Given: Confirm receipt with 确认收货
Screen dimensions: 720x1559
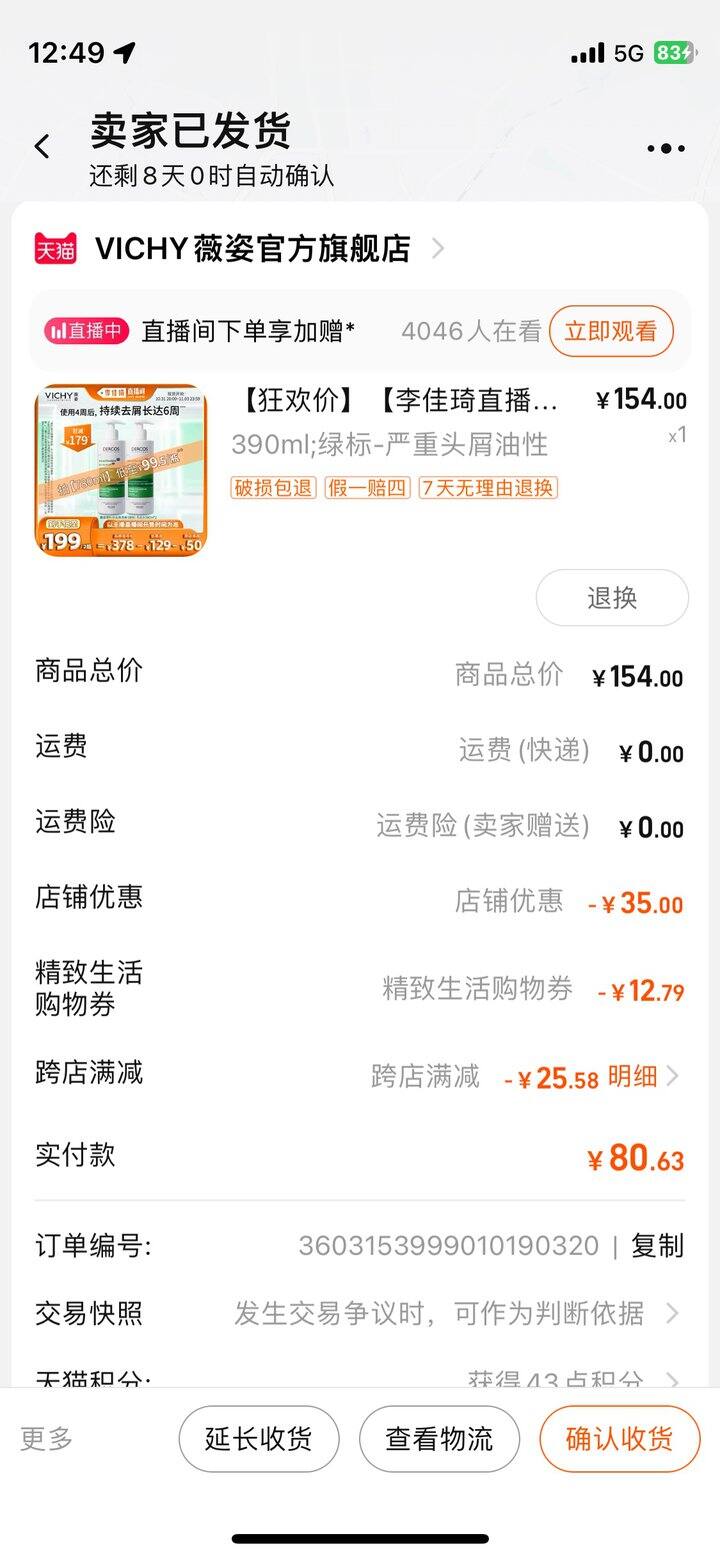Looking at the screenshot, I should click(620, 1439).
